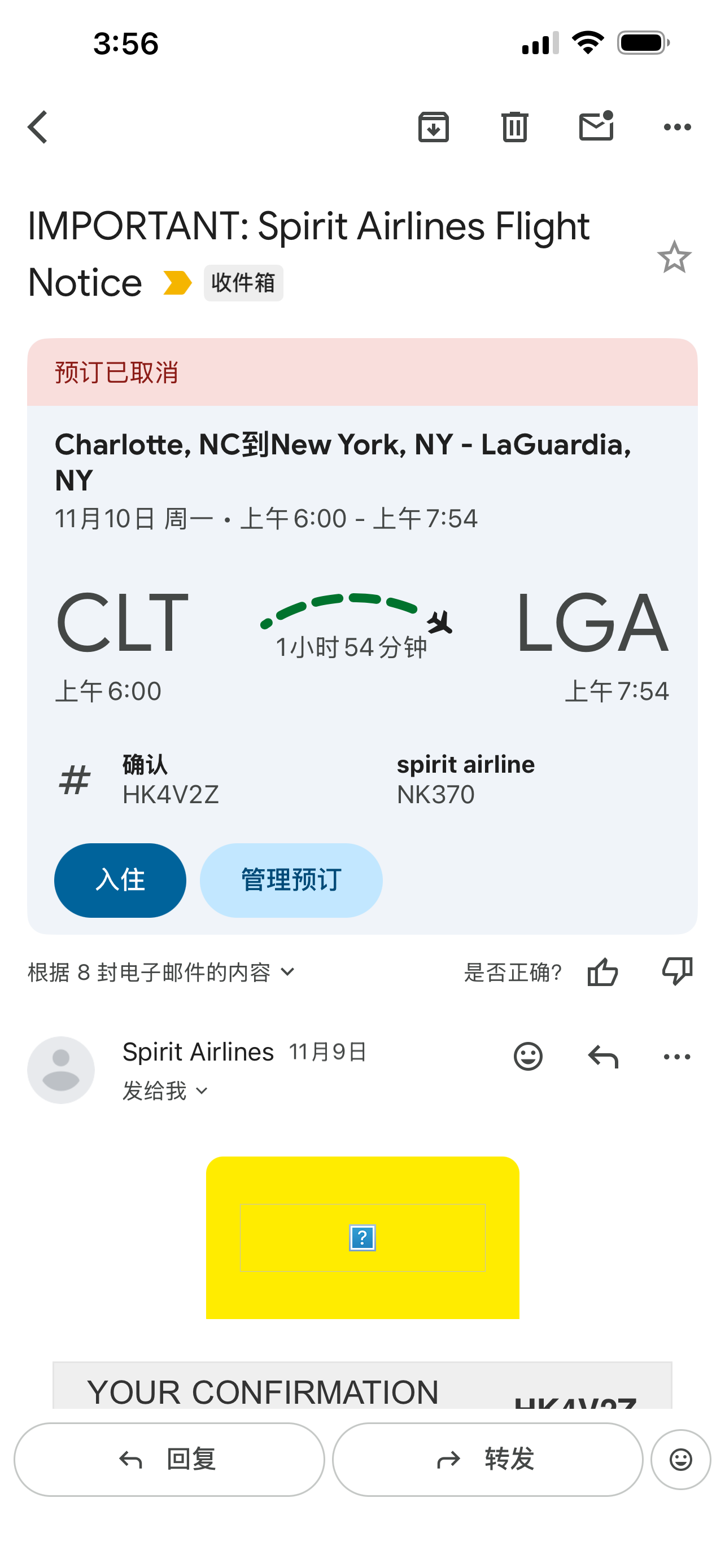Give thumbs up to the summary card

pos(602,971)
